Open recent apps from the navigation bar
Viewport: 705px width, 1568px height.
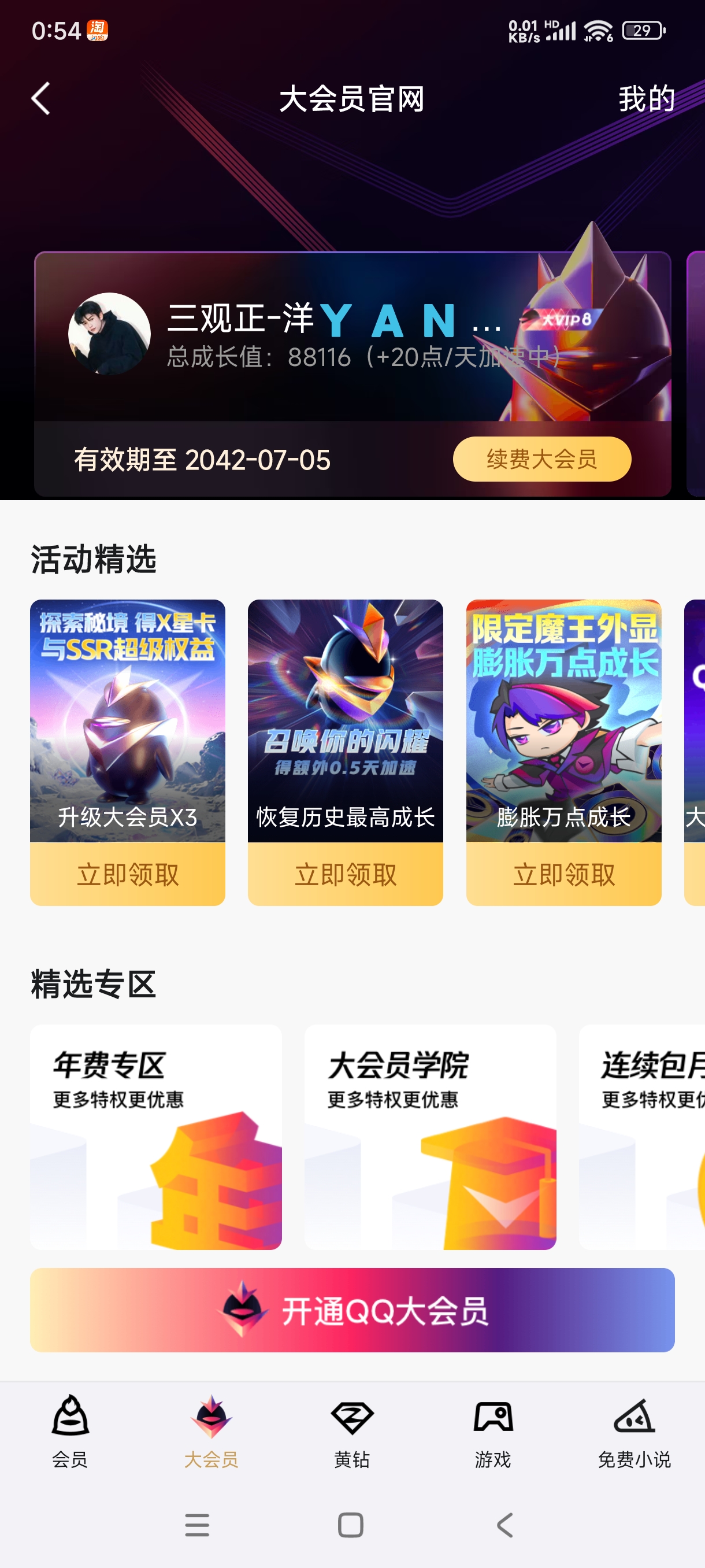pos(197,1525)
